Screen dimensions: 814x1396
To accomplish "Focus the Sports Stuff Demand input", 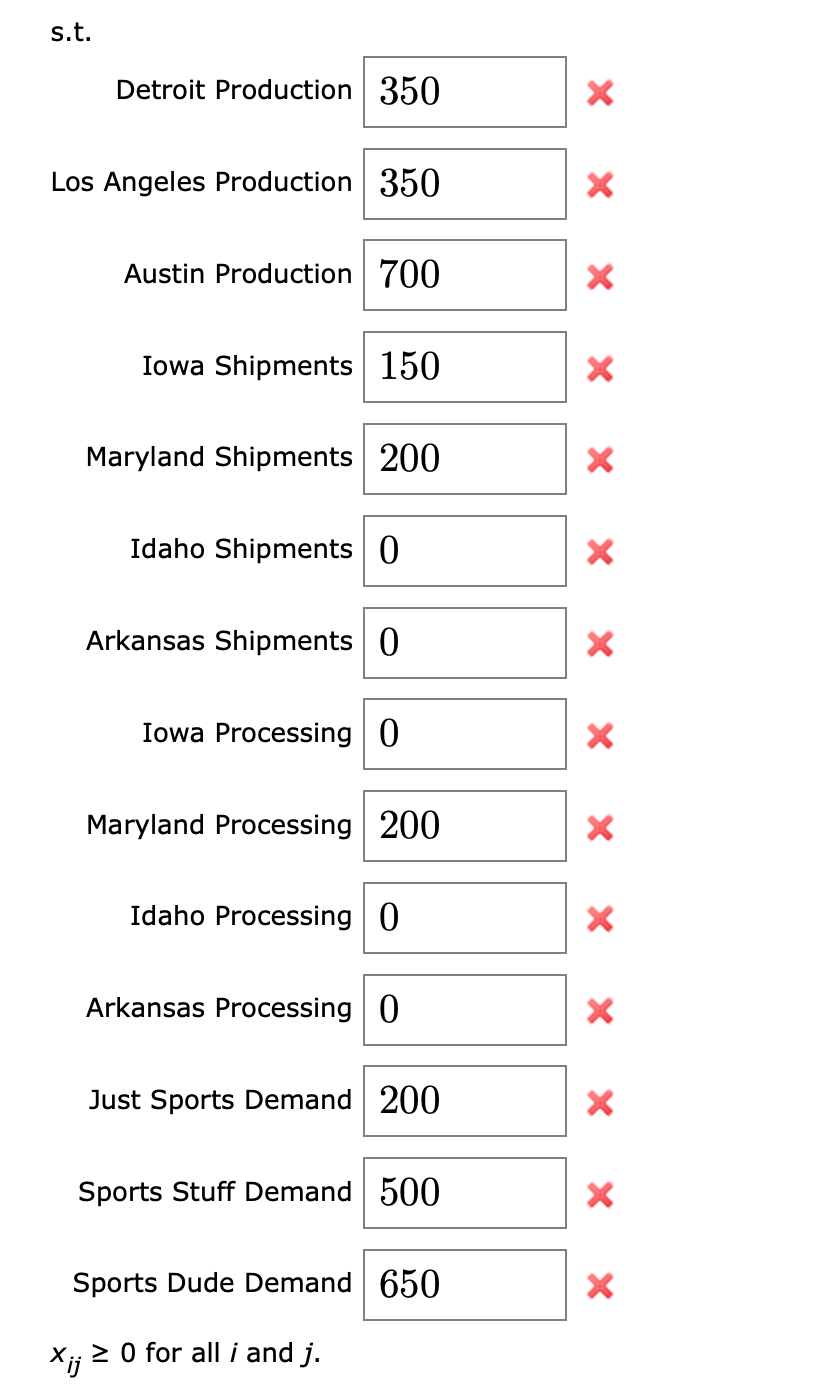I will click(x=464, y=1193).
